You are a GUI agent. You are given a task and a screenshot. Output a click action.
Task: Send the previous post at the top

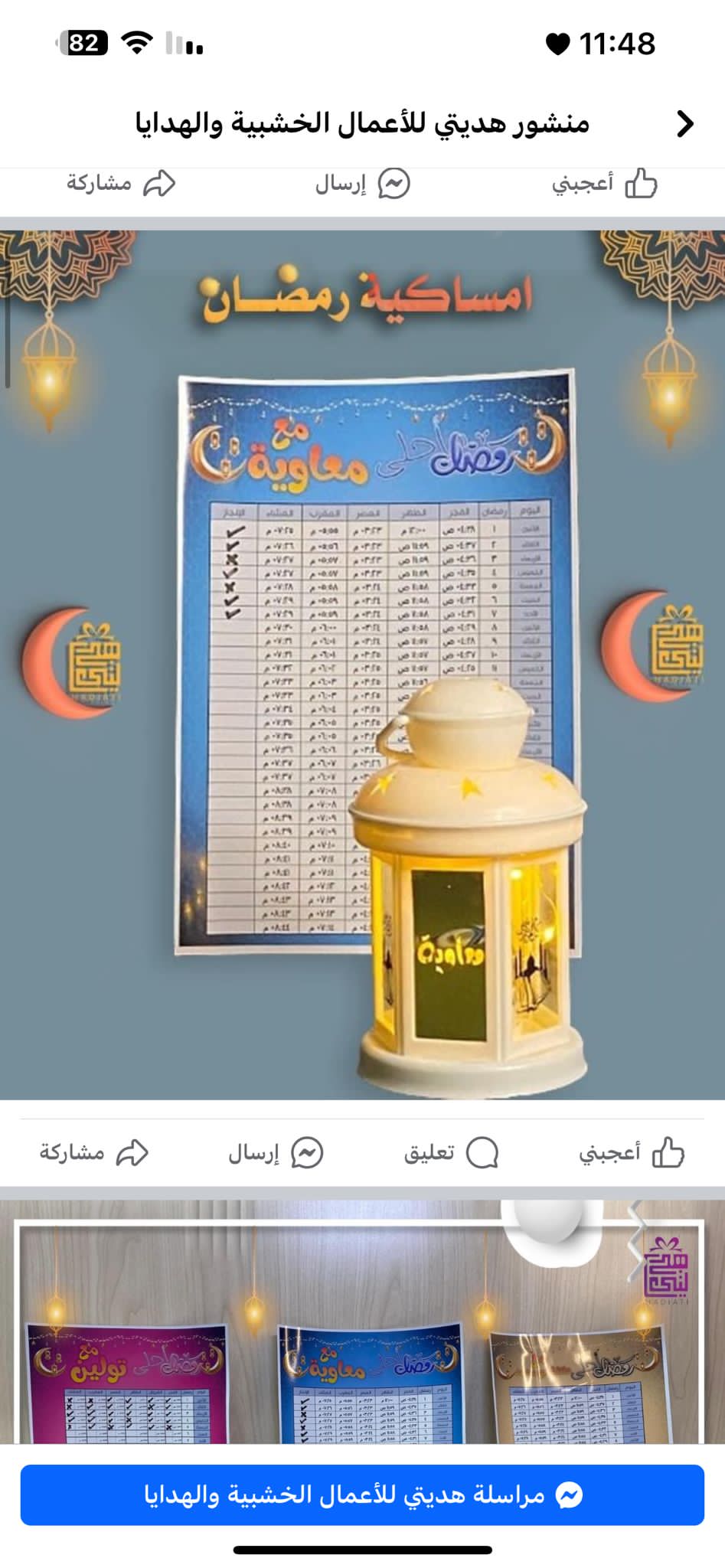[x=363, y=184]
